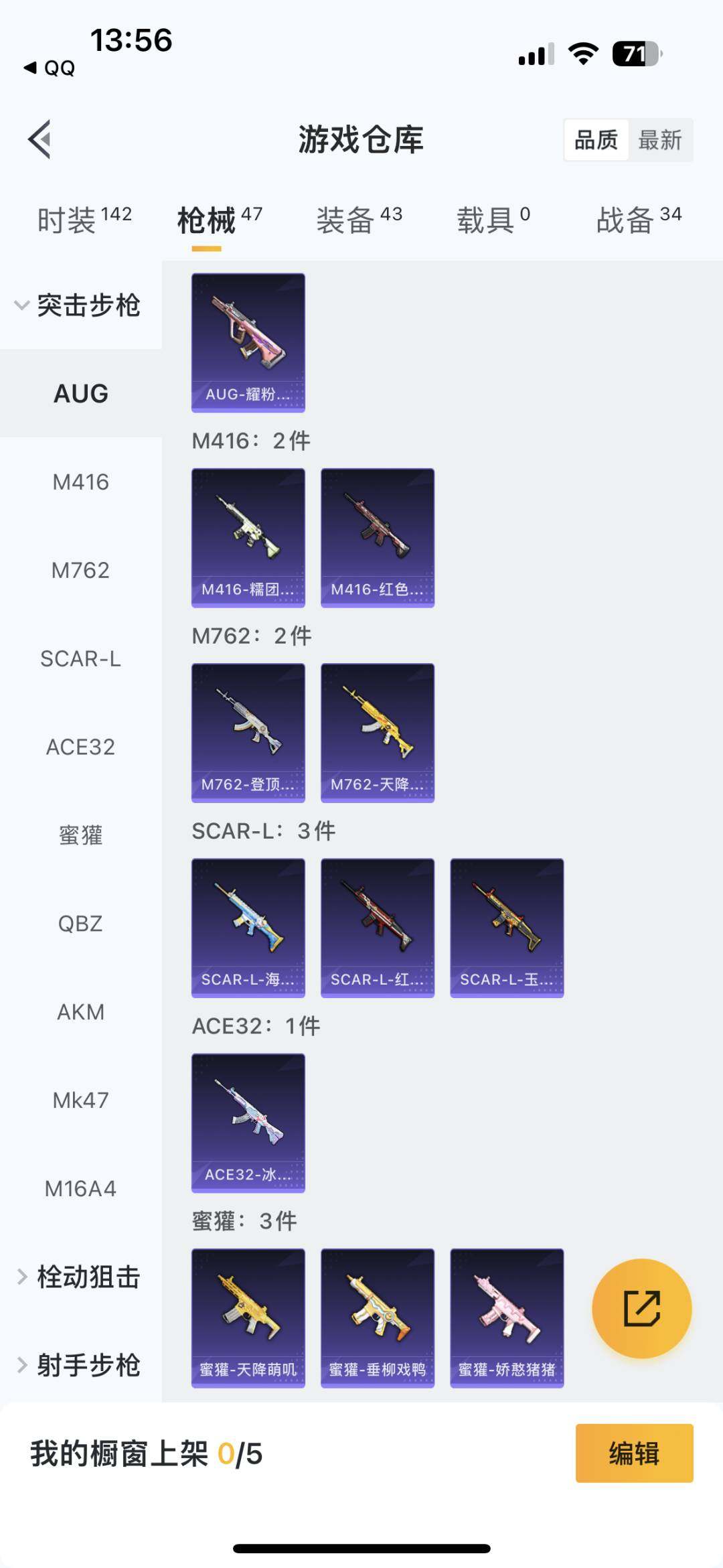
Task: Switch to the 装备 tab
Action: pyautogui.click(x=359, y=220)
